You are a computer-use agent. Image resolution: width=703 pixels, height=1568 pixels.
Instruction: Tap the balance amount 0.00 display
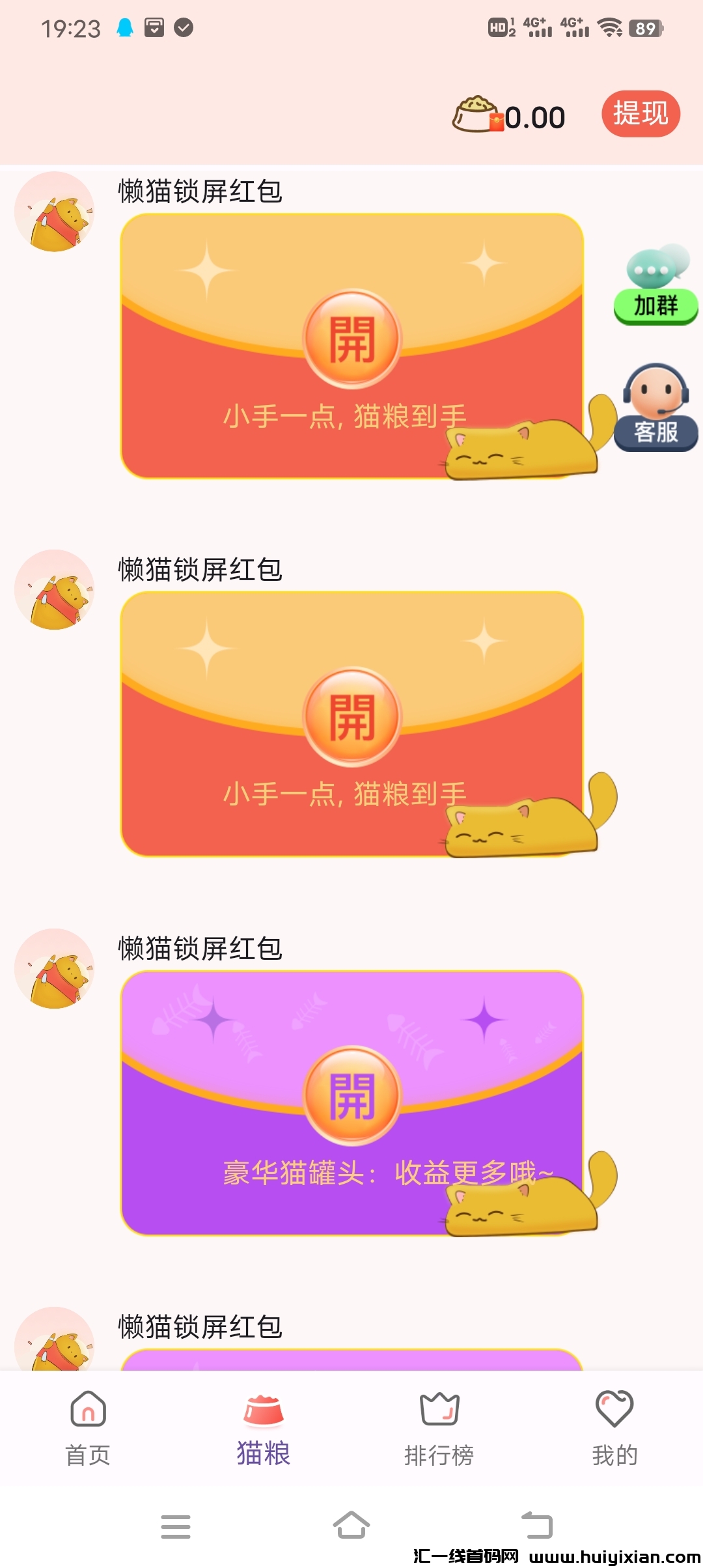pos(534,116)
